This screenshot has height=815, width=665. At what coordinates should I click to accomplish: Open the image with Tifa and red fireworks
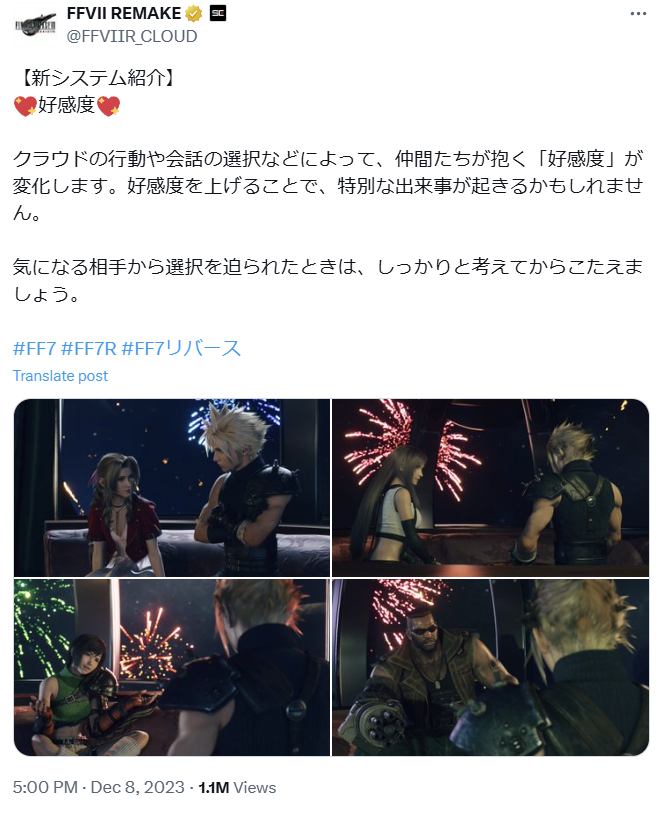490,488
